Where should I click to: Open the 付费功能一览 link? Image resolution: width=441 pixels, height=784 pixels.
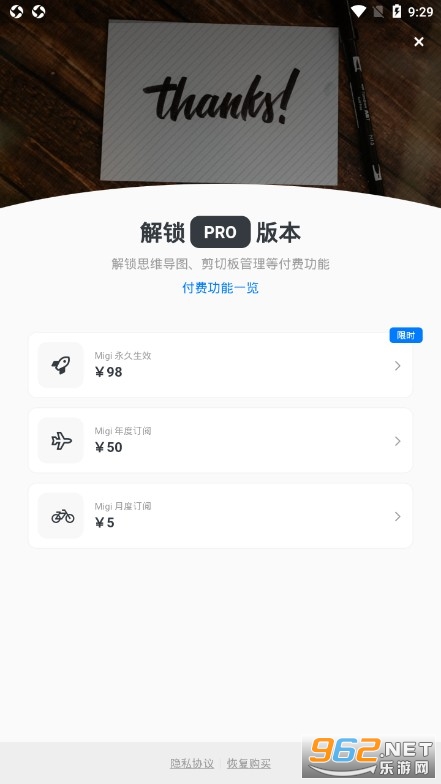tap(220, 288)
